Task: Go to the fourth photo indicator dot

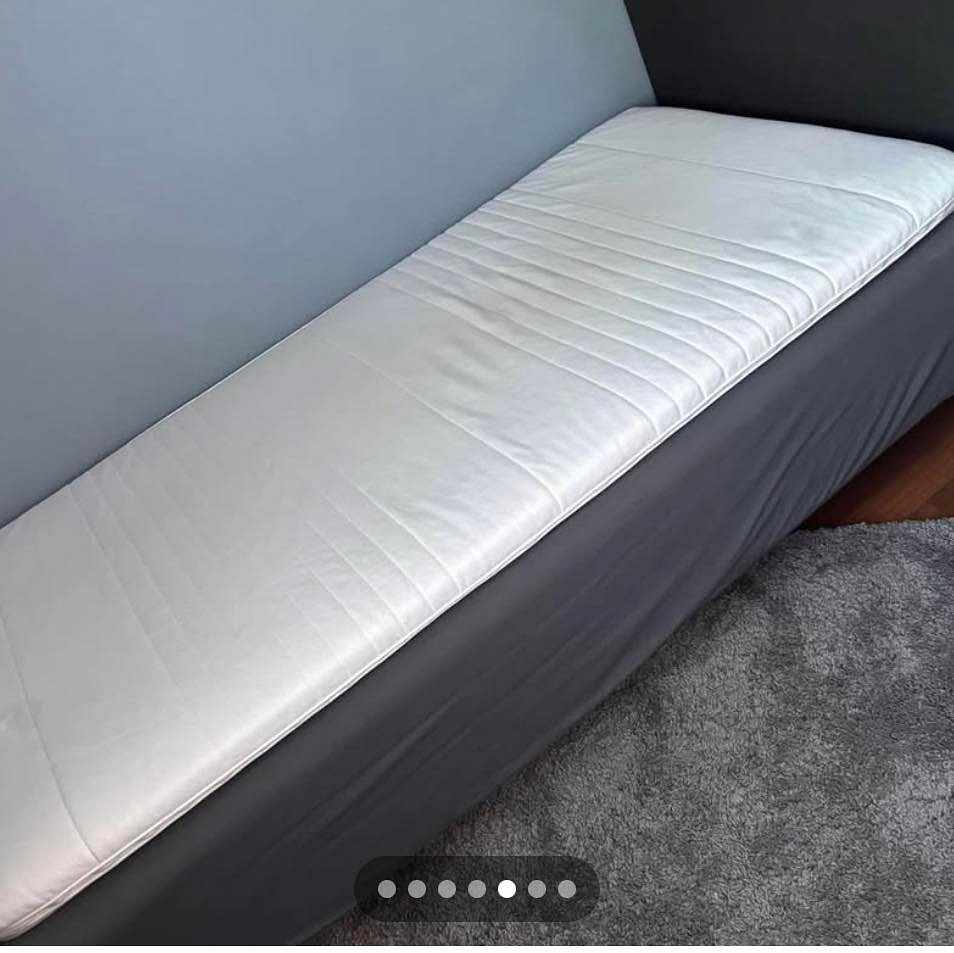Action: coord(477,889)
